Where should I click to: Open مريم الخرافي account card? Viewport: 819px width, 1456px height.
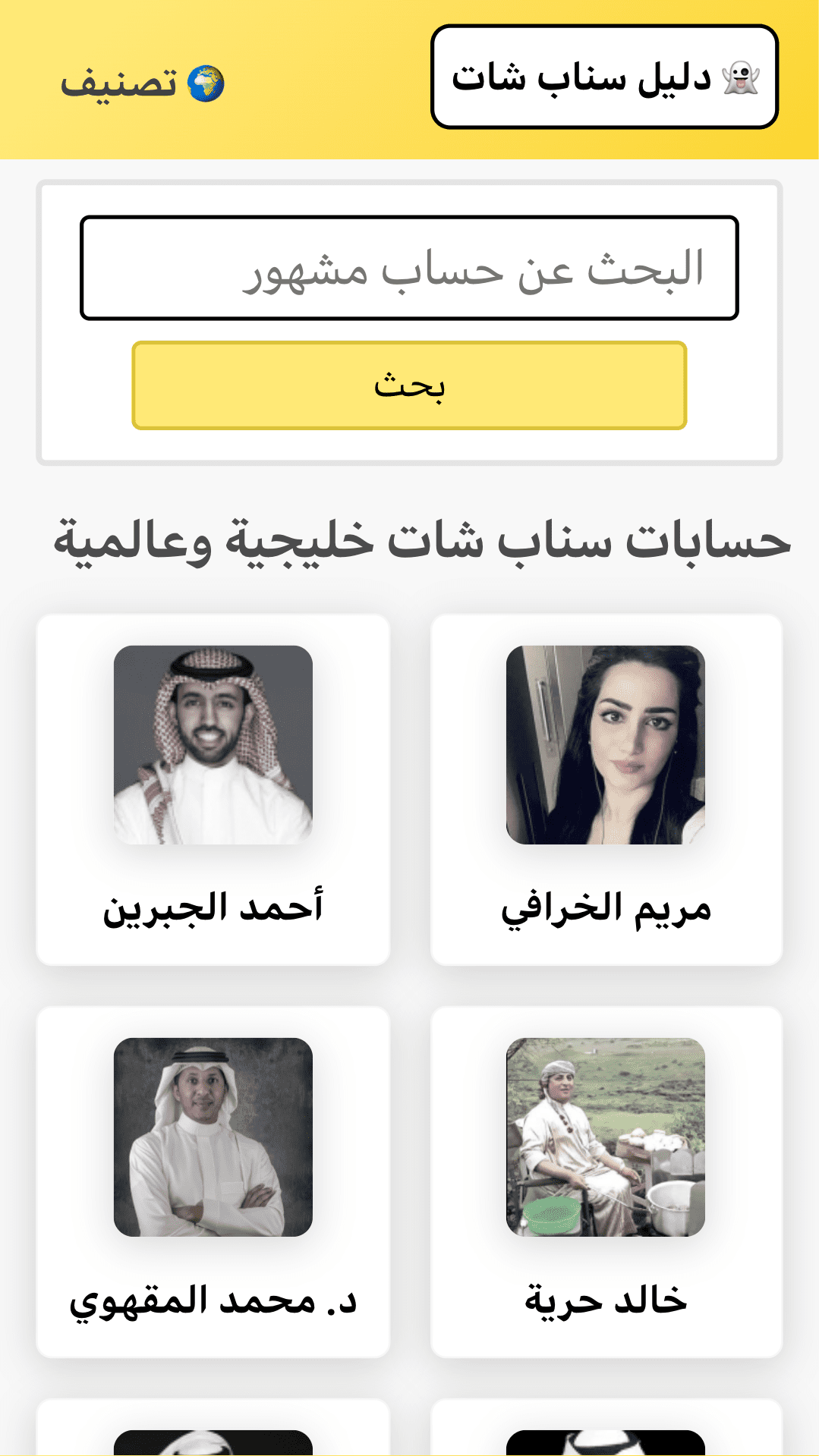(606, 789)
